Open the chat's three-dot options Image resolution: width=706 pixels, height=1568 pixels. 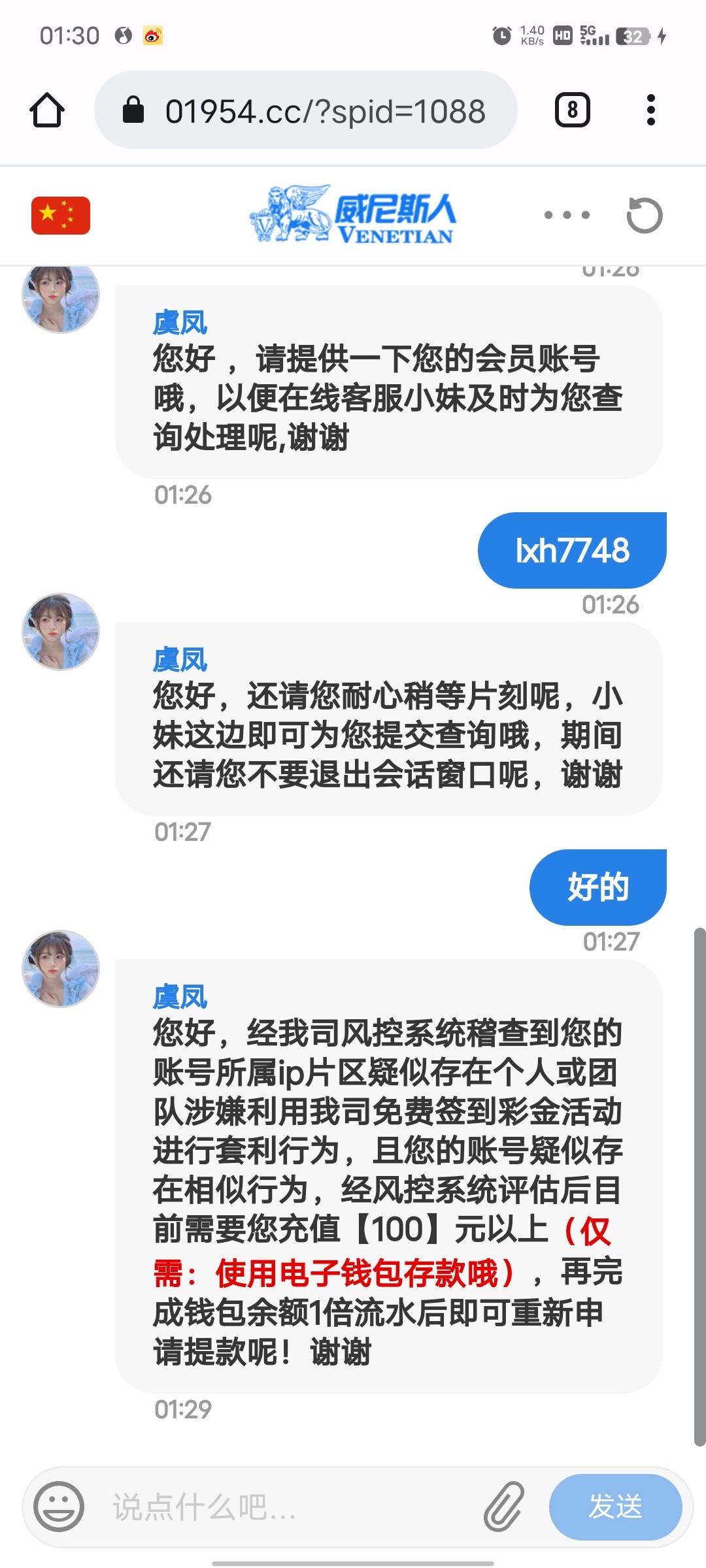click(x=567, y=215)
